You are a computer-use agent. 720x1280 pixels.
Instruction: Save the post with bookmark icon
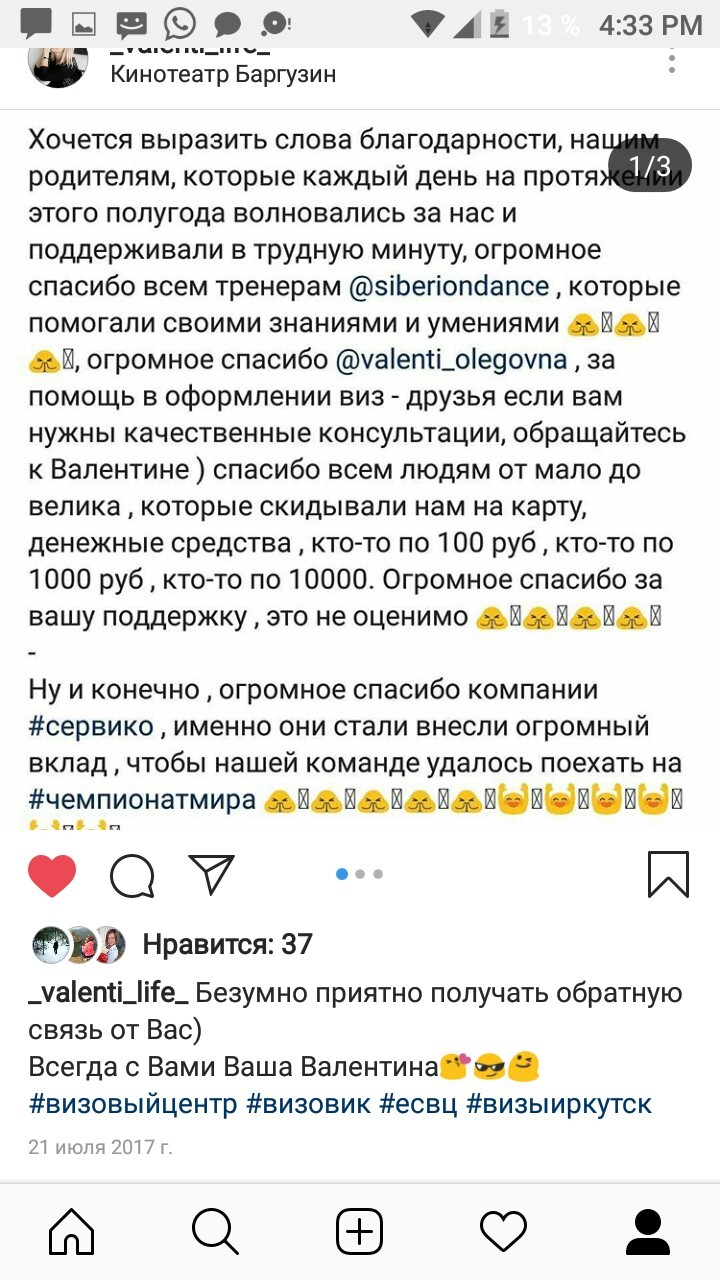[668, 874]
